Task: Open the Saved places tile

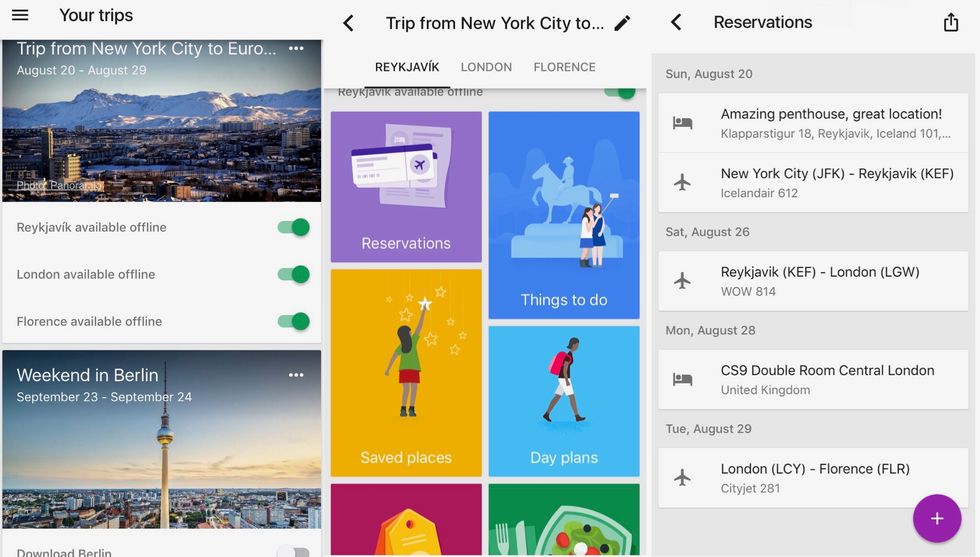Action: (406, 372)
